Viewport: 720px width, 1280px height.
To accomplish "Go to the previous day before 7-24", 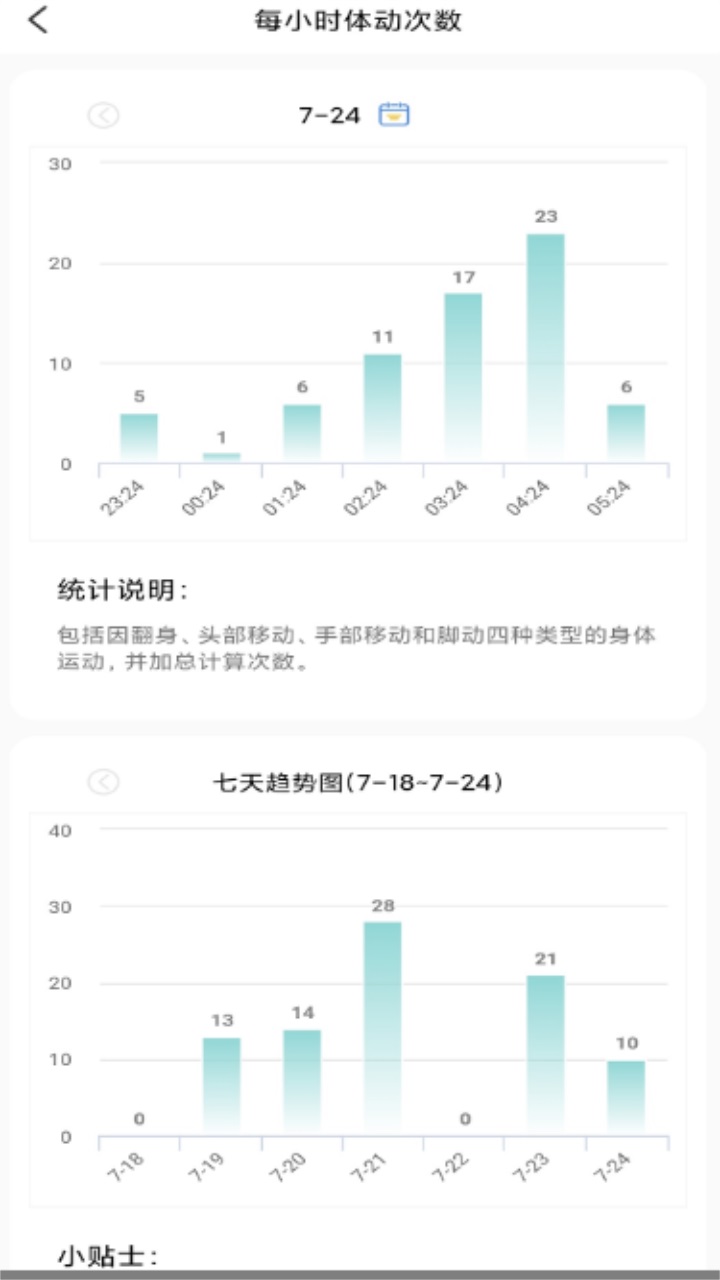I will 103,115.
